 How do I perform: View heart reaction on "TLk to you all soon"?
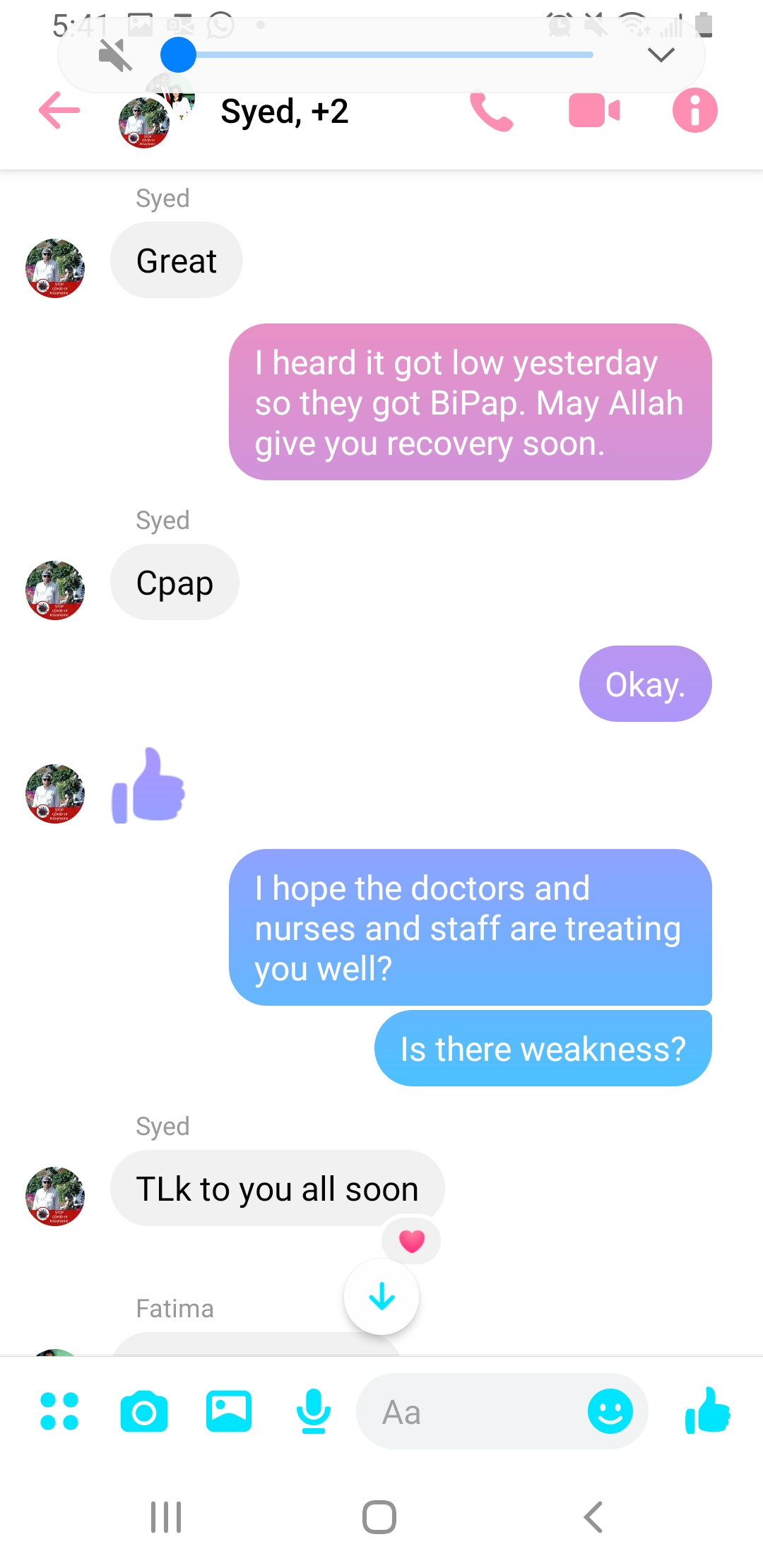pyautogui.click(x=411, y=1241)
